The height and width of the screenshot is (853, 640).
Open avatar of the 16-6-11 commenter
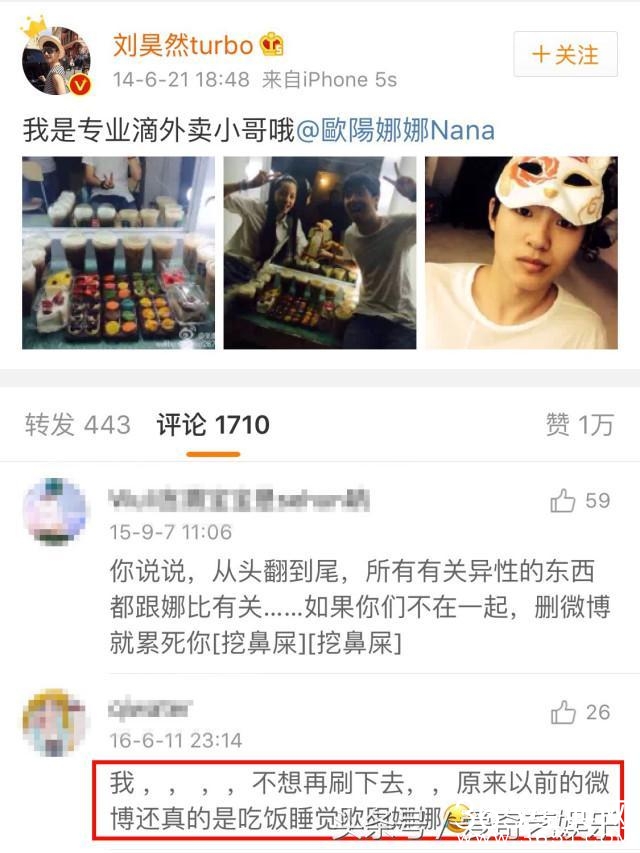(x=54, y=722)
